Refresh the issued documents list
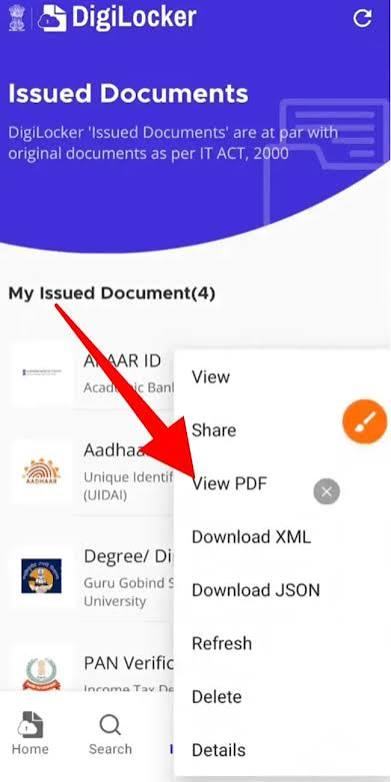This screenshot has height=782, width=391. [362, 18]
